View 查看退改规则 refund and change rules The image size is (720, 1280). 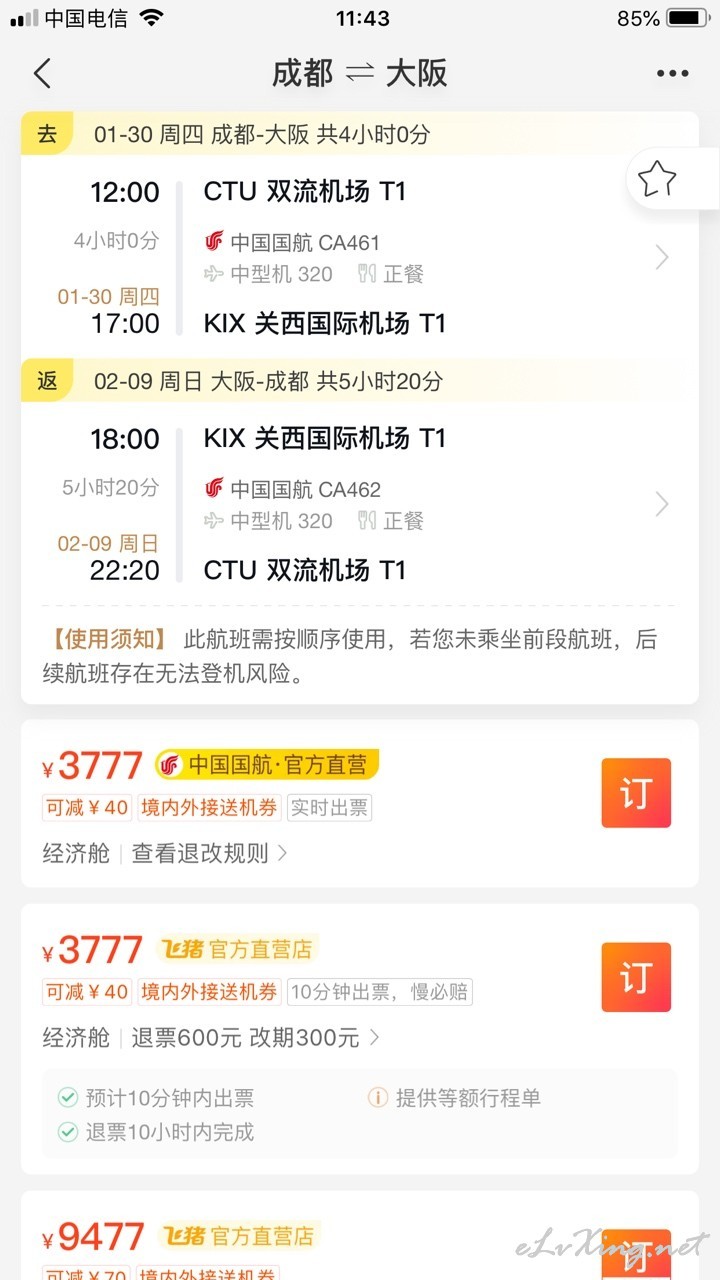(210, 853)
